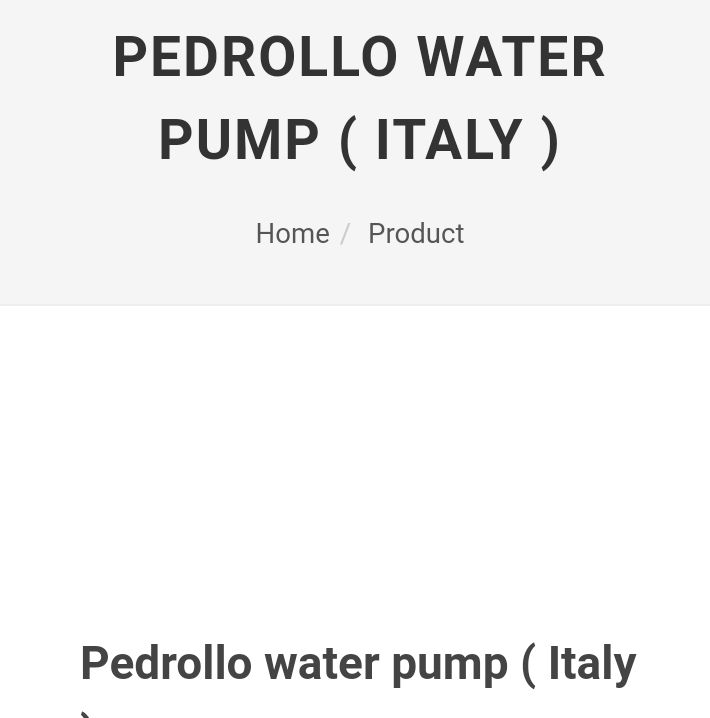Go to Home via the breadcrumb
This screenshot has height=718, width=710.
[292, 233]
